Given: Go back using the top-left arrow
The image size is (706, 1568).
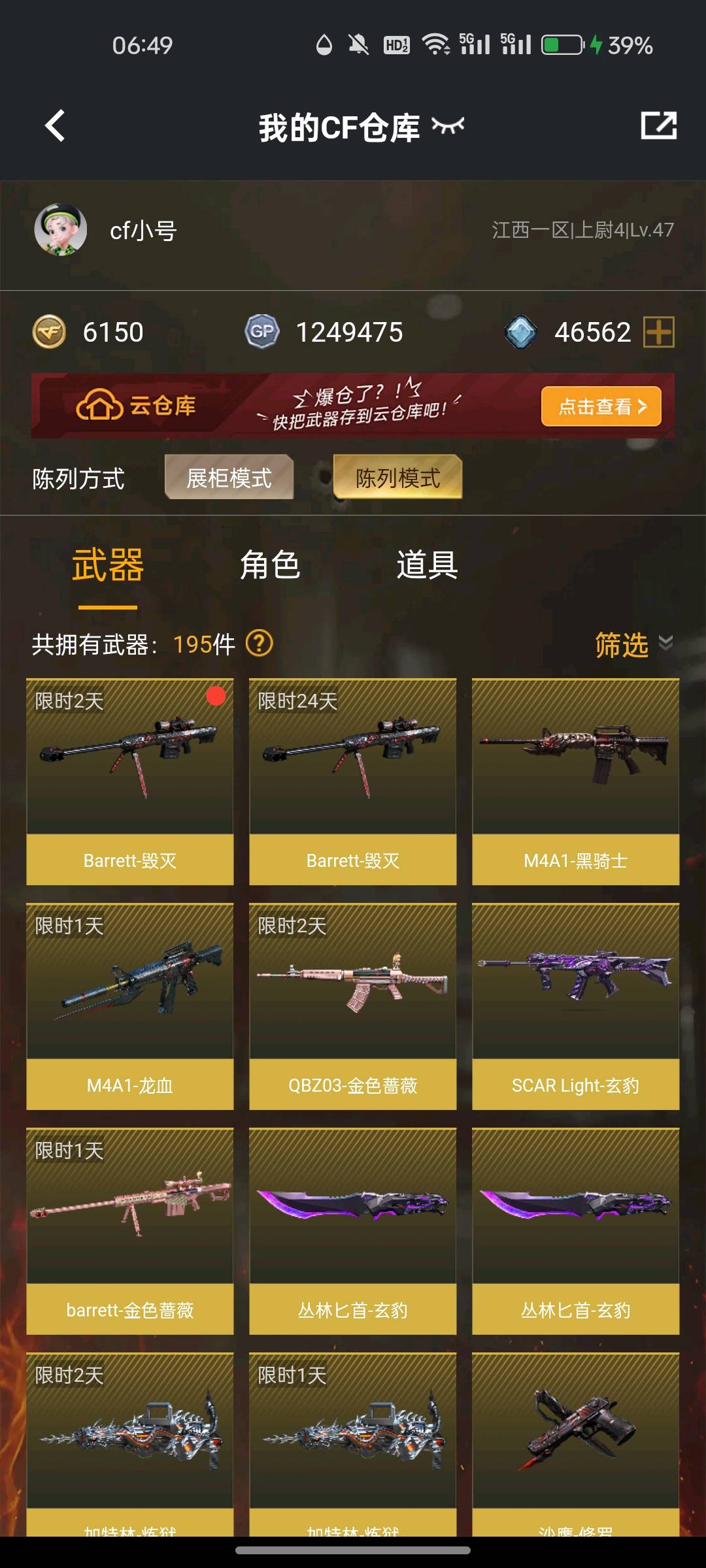Looking at the screenshot, I should tap(56, 125).
